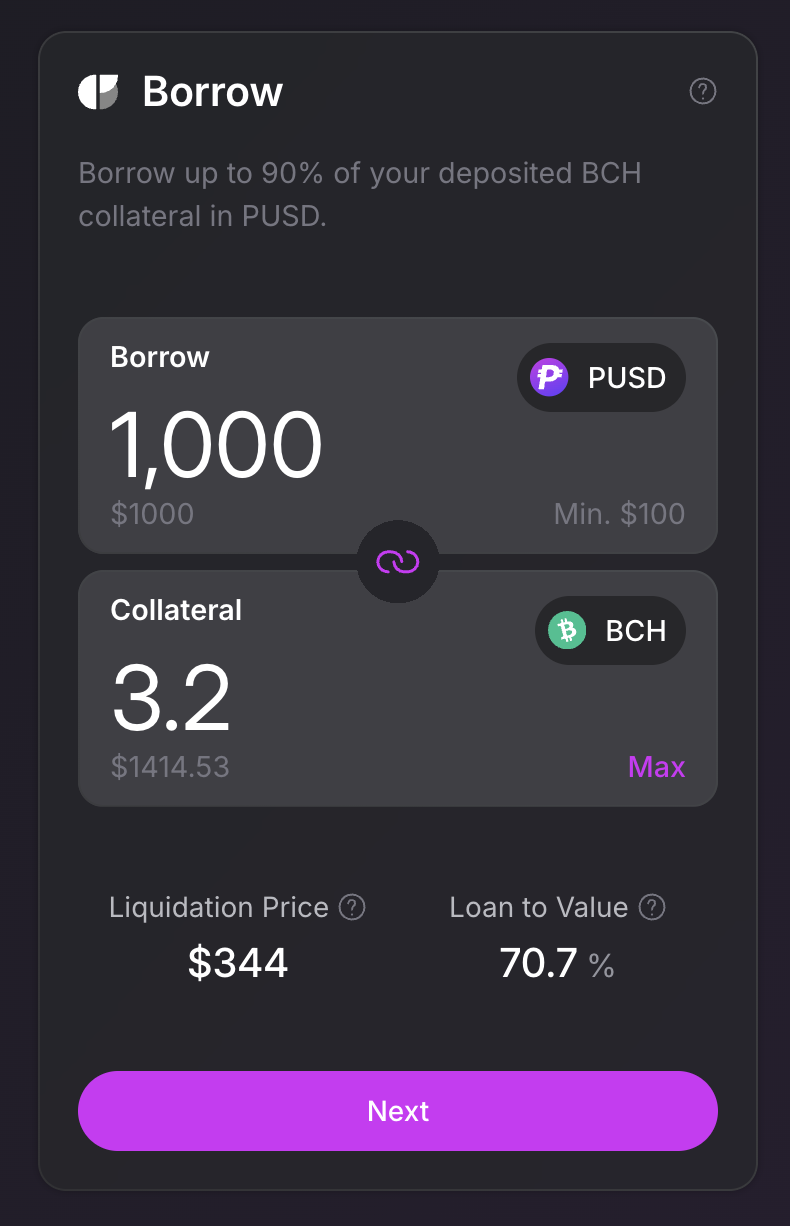Image resolution: width=790 pixels, height=1226 pixels.
Task: Open the help icon at top right
Action: click(703, 91)
